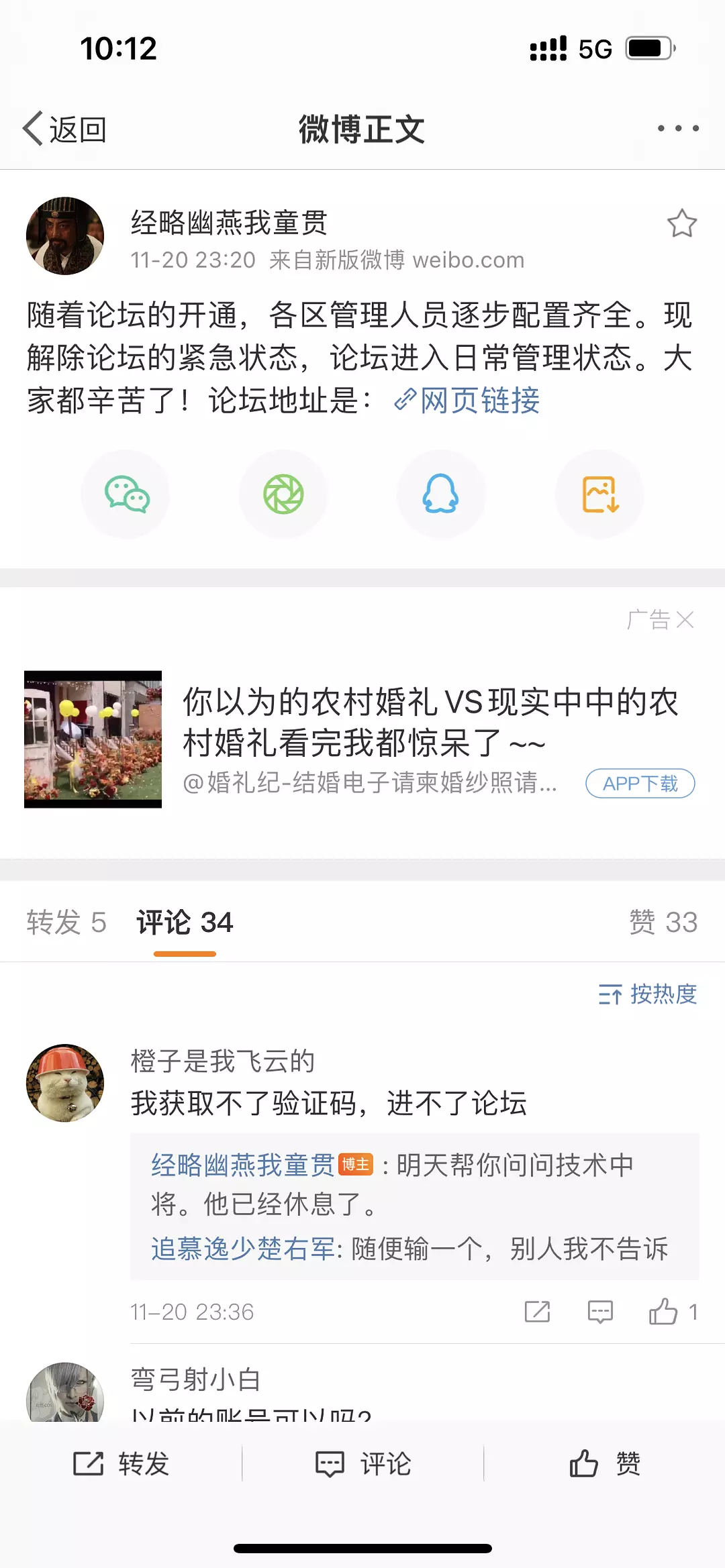The height and width of the screenshot is (1568, 725).
Task: Share the post to QQ
Action: coord(441,494)
